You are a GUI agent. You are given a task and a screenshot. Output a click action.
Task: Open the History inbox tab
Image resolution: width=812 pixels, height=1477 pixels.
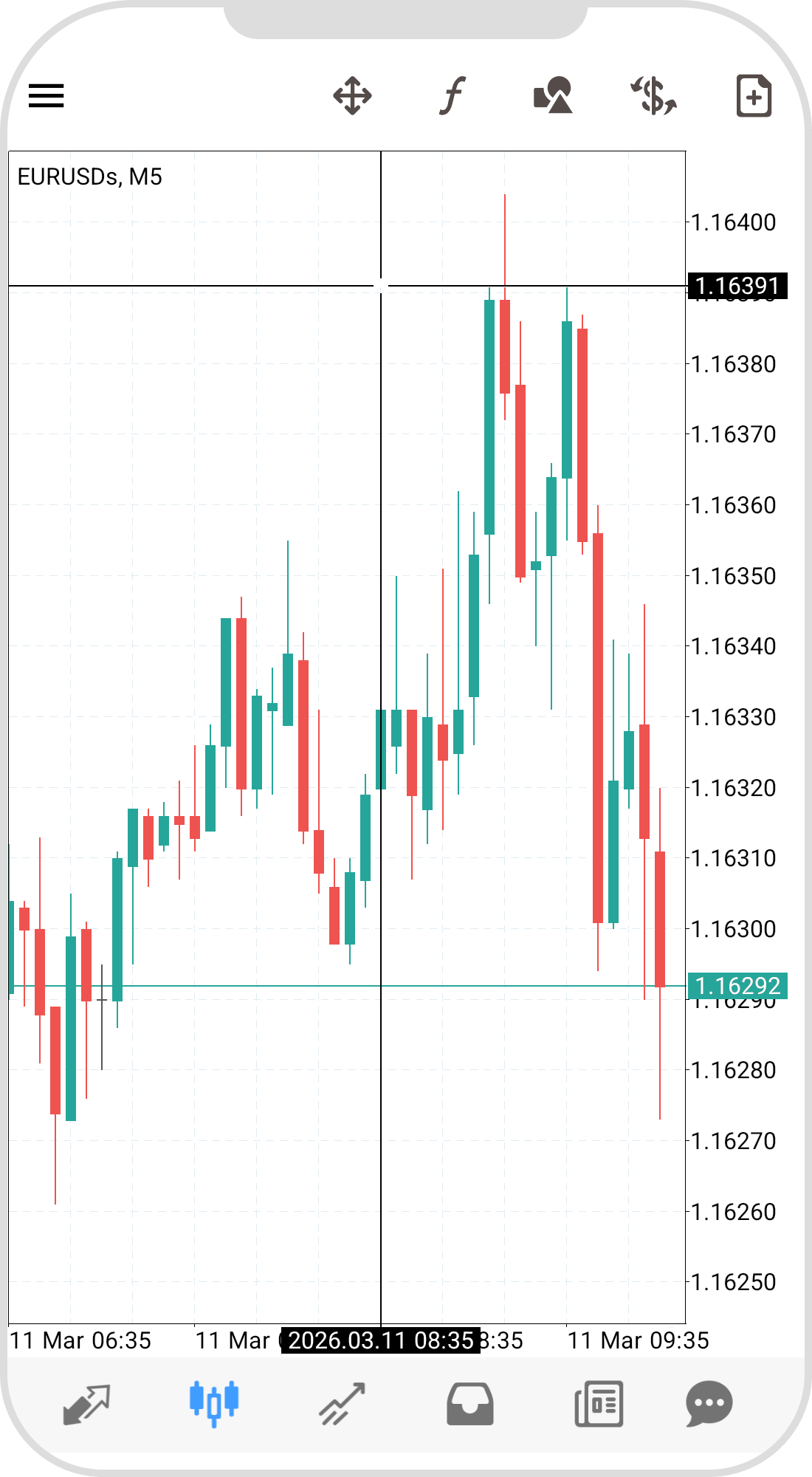point(470,1403)
